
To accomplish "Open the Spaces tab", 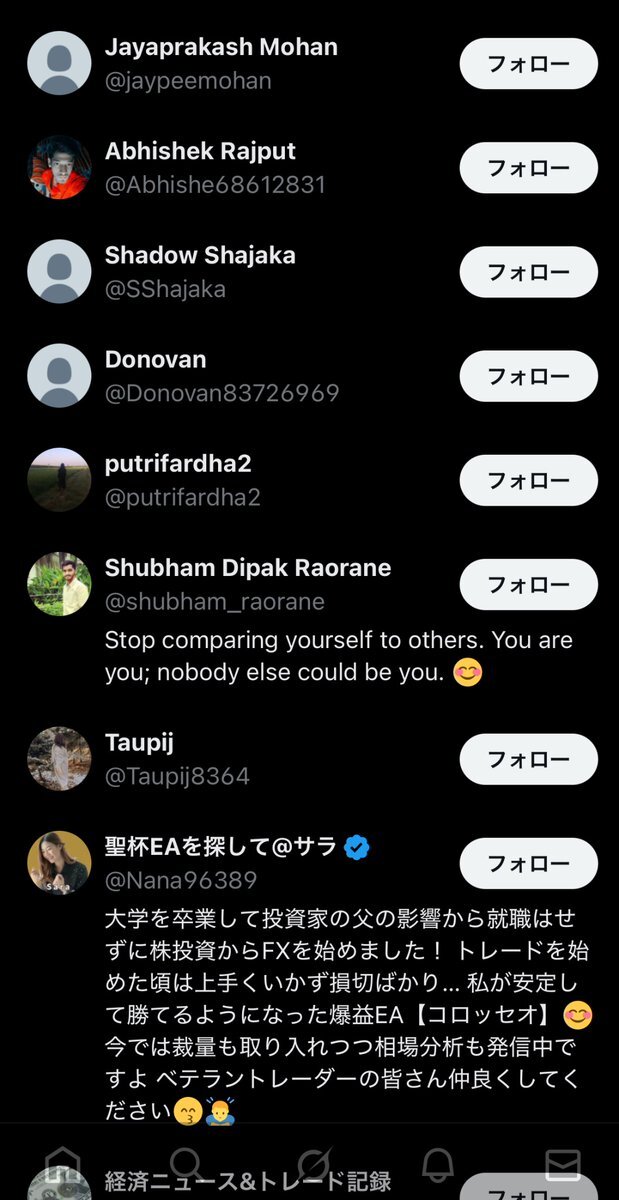I will click(312, 1165).
